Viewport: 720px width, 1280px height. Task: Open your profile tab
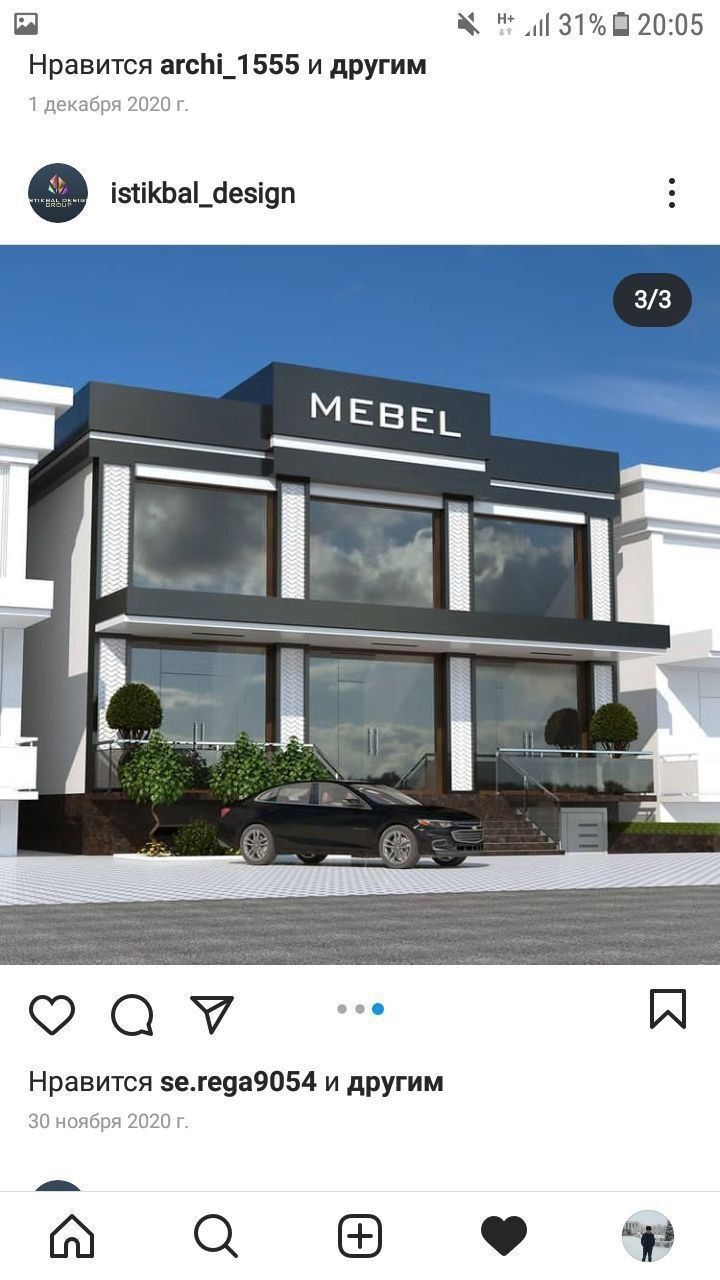click(647, 1236)
